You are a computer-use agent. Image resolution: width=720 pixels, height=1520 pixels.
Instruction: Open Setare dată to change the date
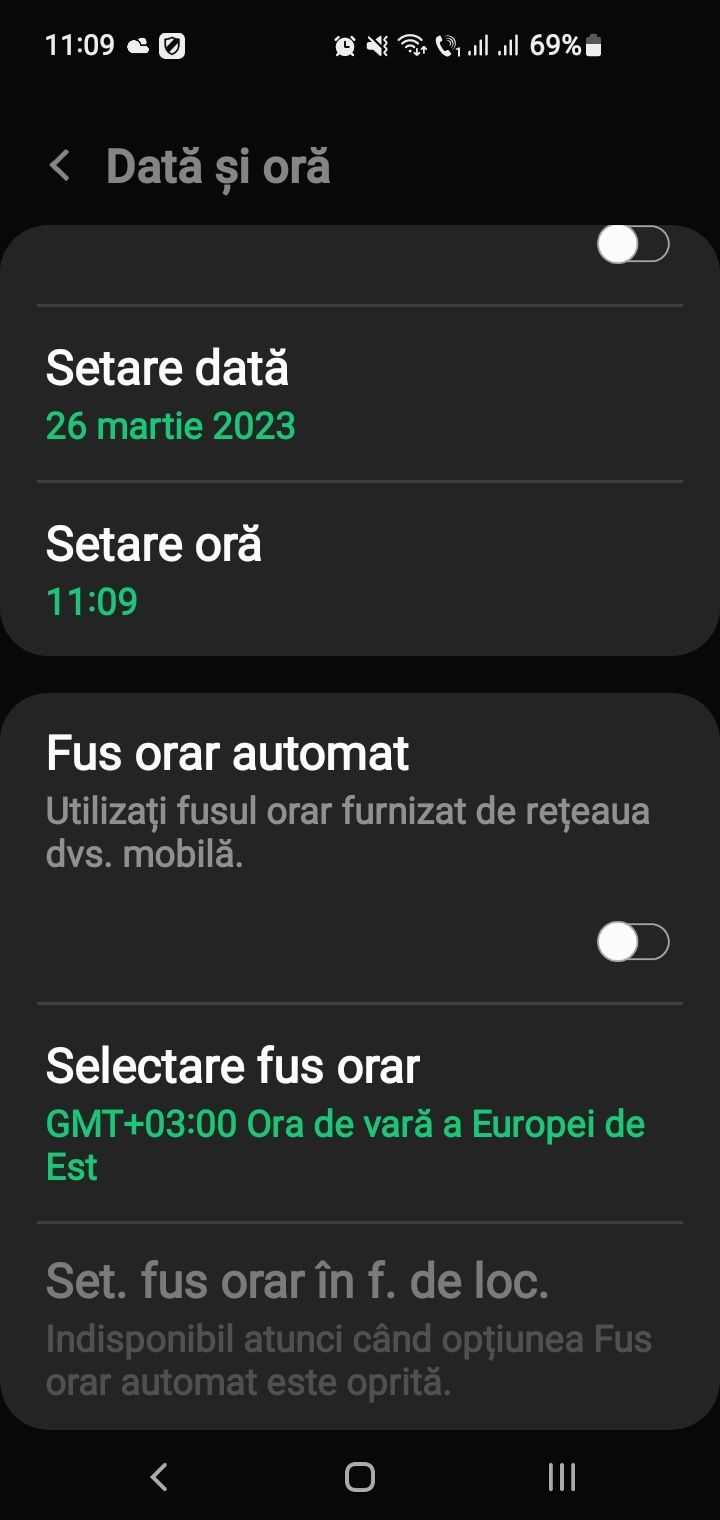[360, 394]
